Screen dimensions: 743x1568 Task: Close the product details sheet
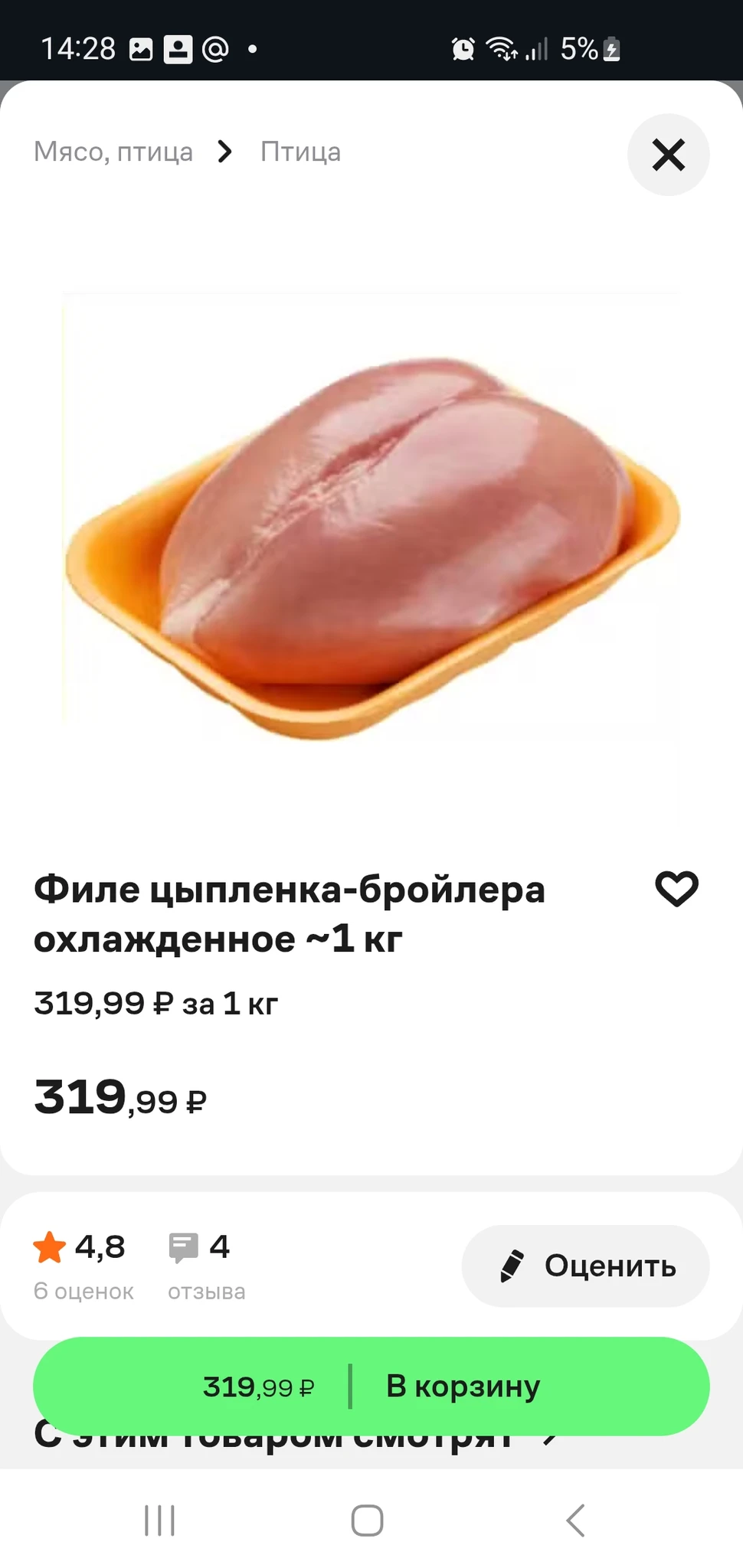[x=668, y=155]
